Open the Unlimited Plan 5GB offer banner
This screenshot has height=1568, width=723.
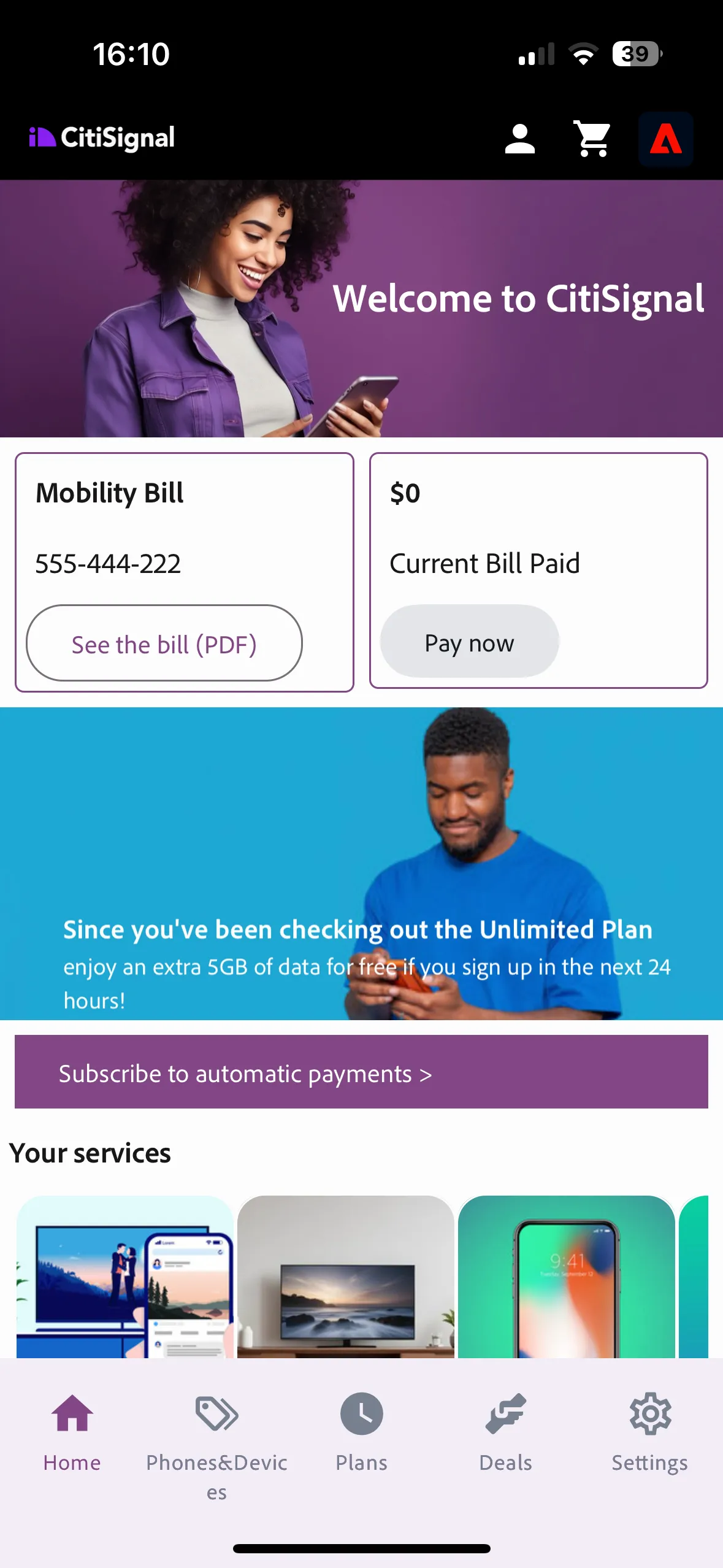[362, 864]
